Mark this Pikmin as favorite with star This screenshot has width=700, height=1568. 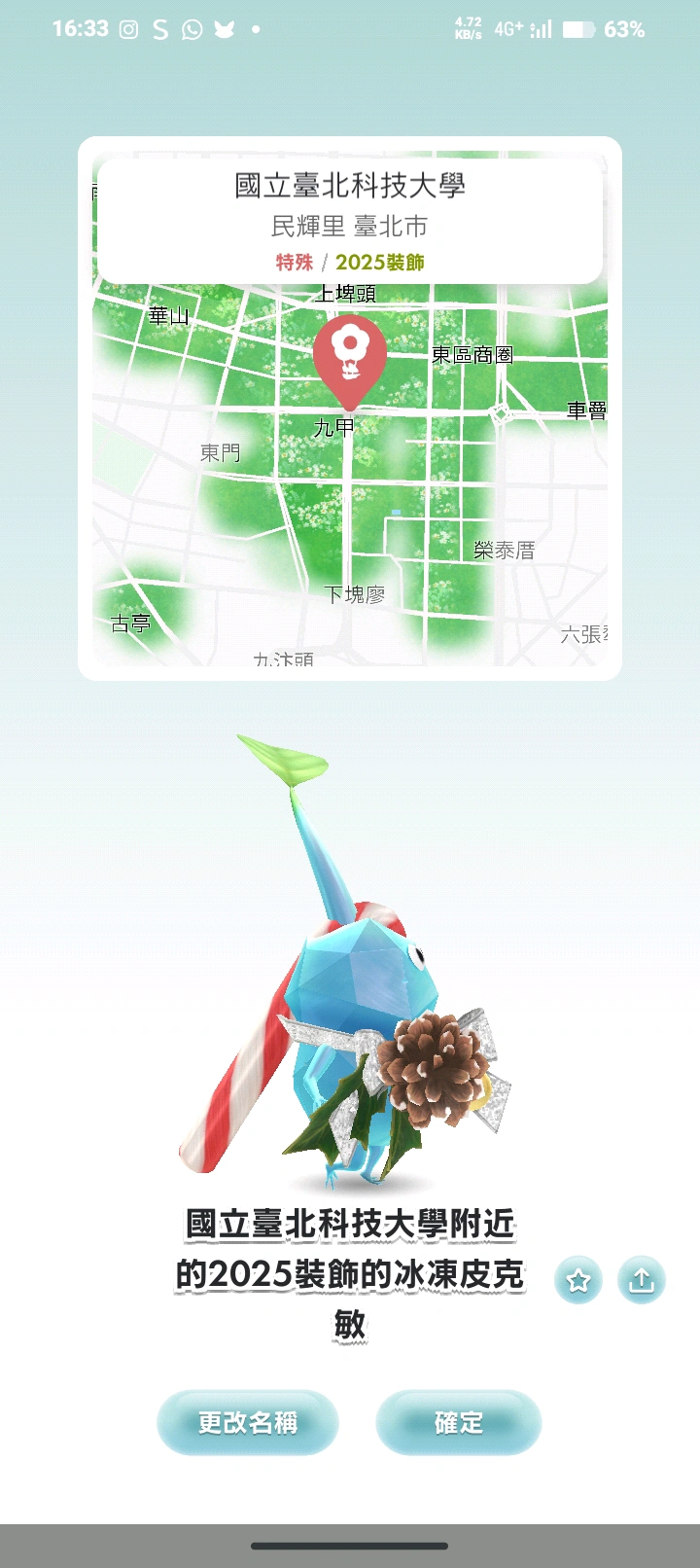click(x=578, y=1280)
